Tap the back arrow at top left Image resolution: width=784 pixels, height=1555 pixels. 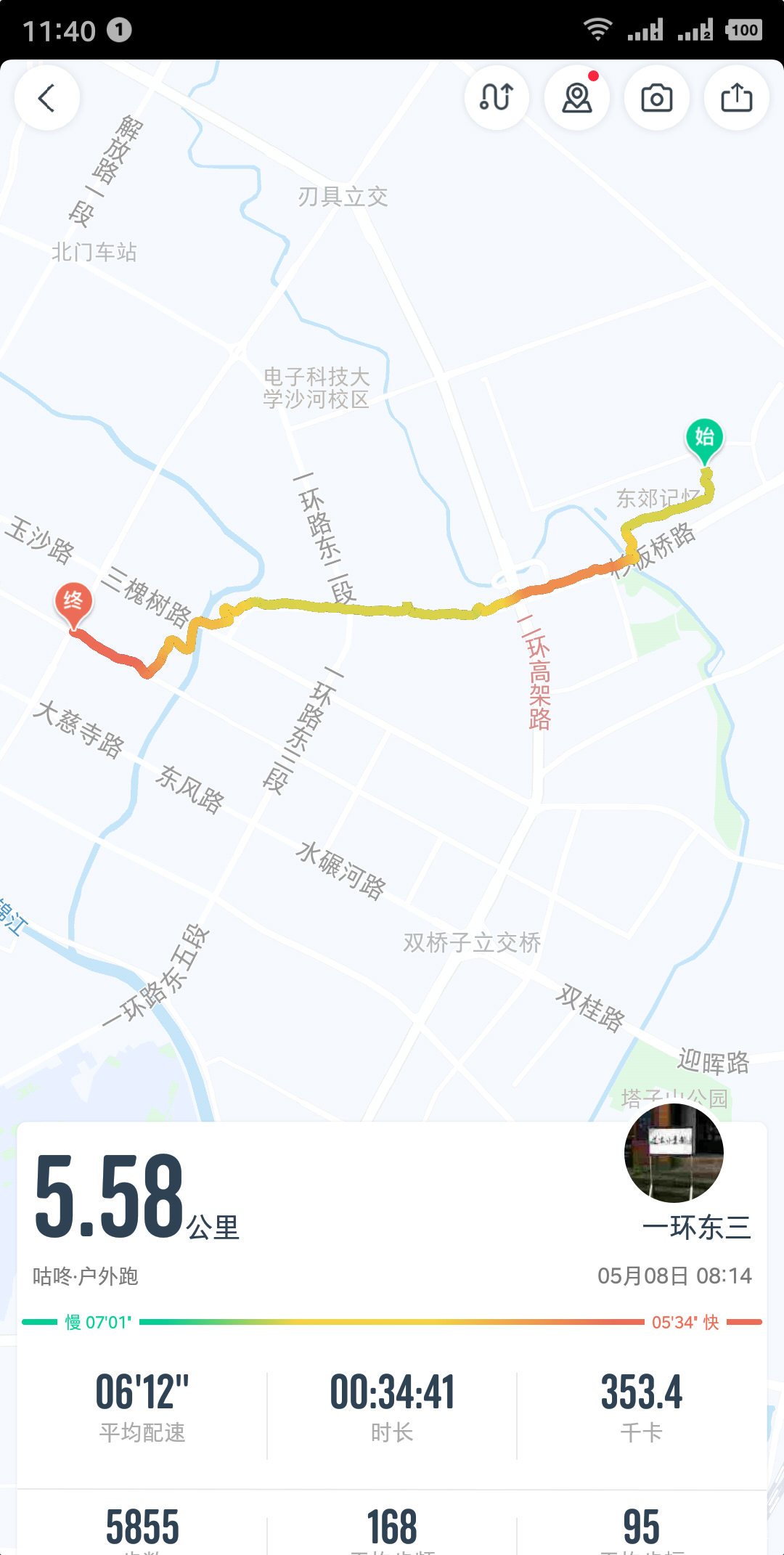pyautogui.click(x=46, y=97)
